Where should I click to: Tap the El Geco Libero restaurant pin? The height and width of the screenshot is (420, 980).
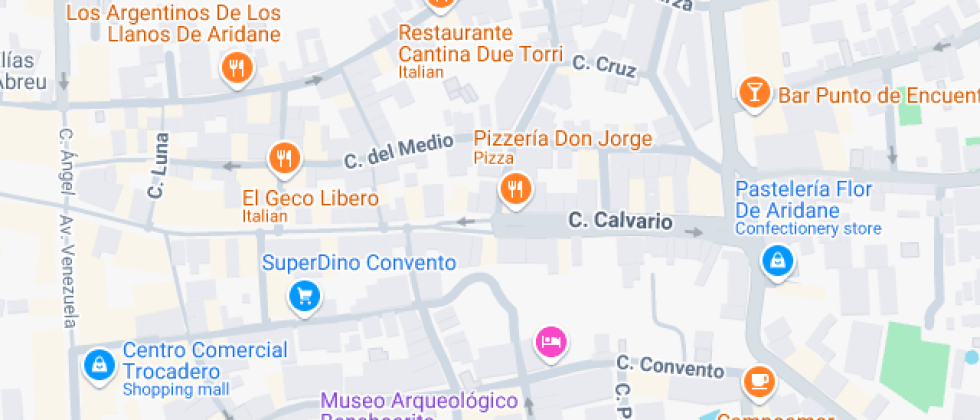(x=284, y=158)
